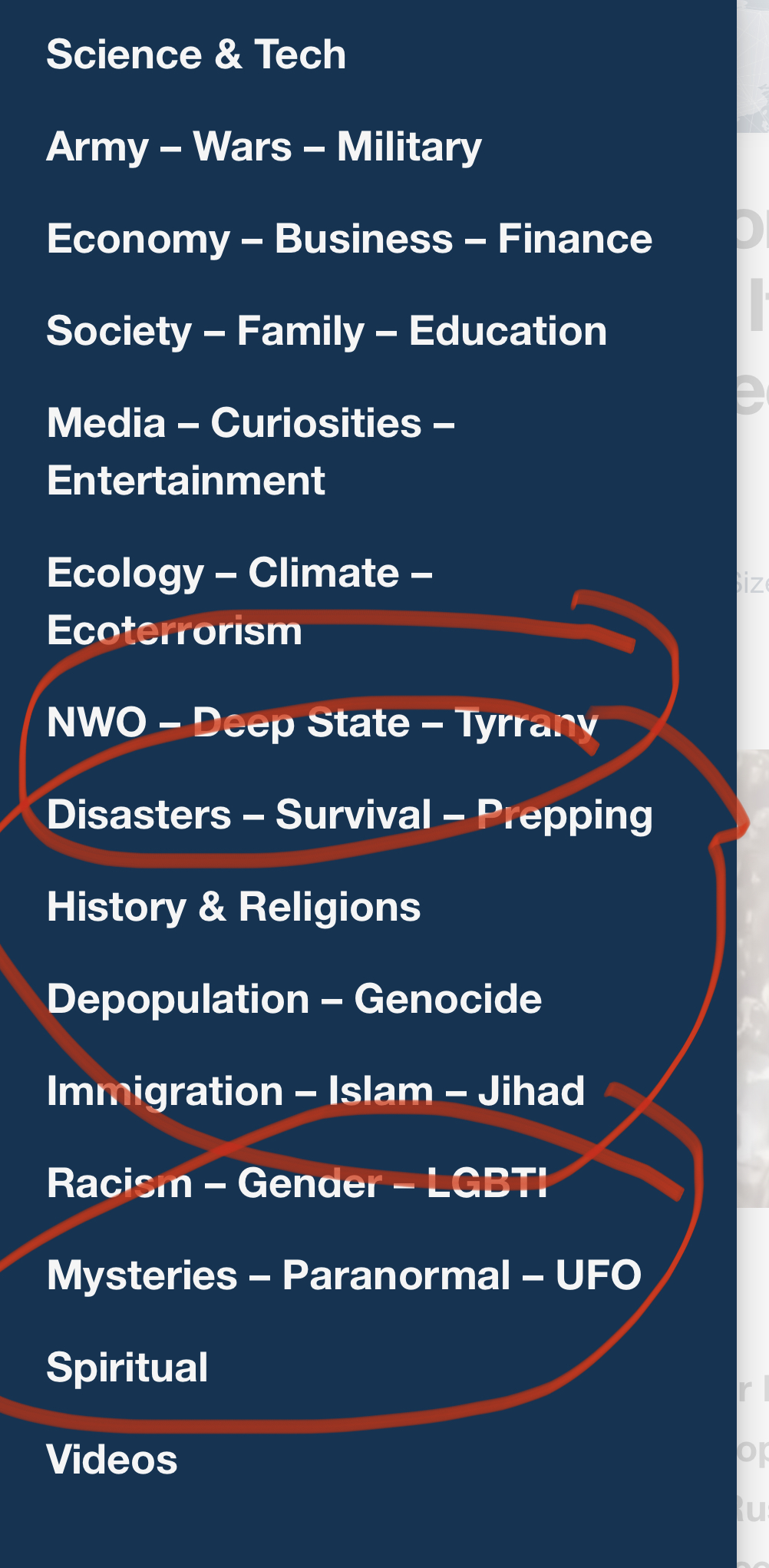Go to Disasters – Survival – Prepping
The image size is (769, 1568).
(349, 815)
